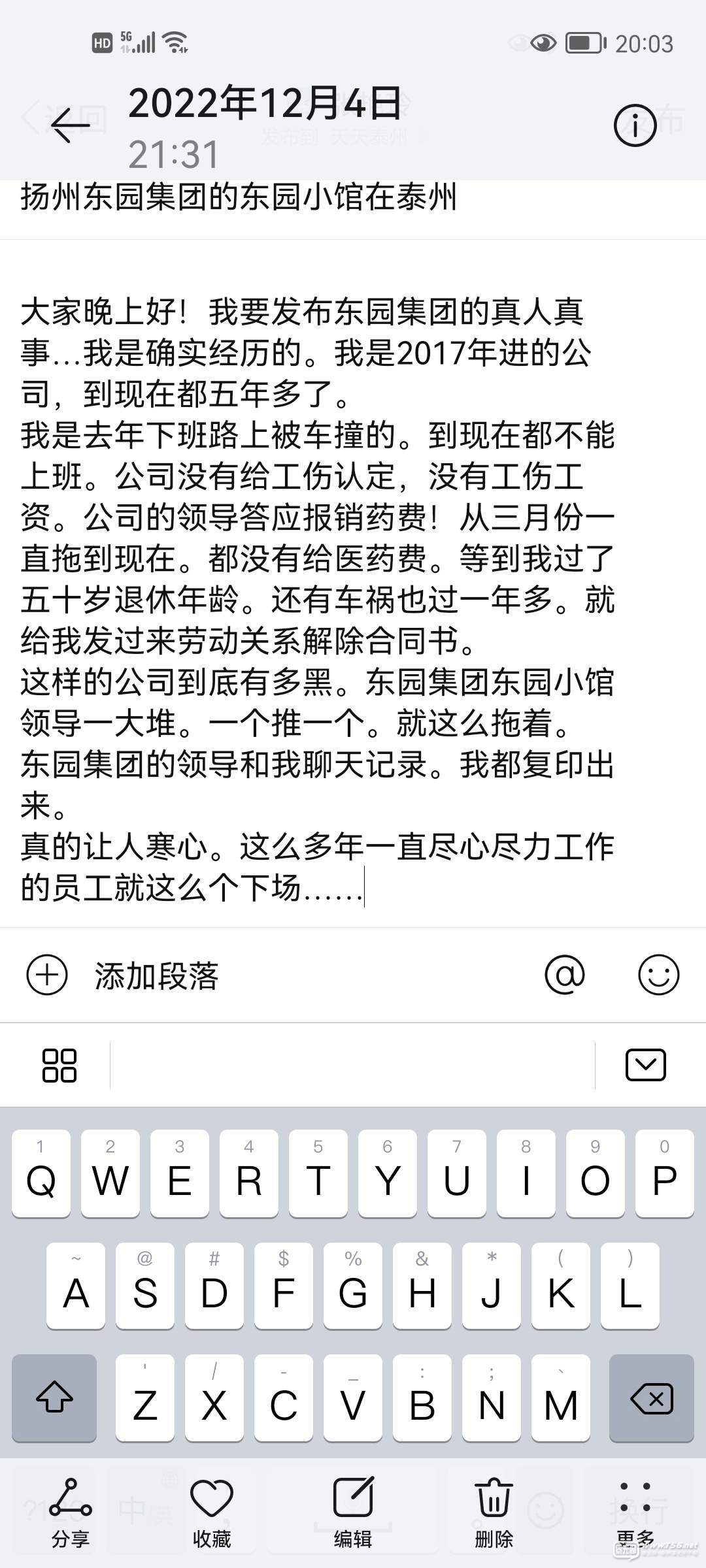
Task: Share this image via 分享
Action: pyautogui.click(x=71, y=1511)
